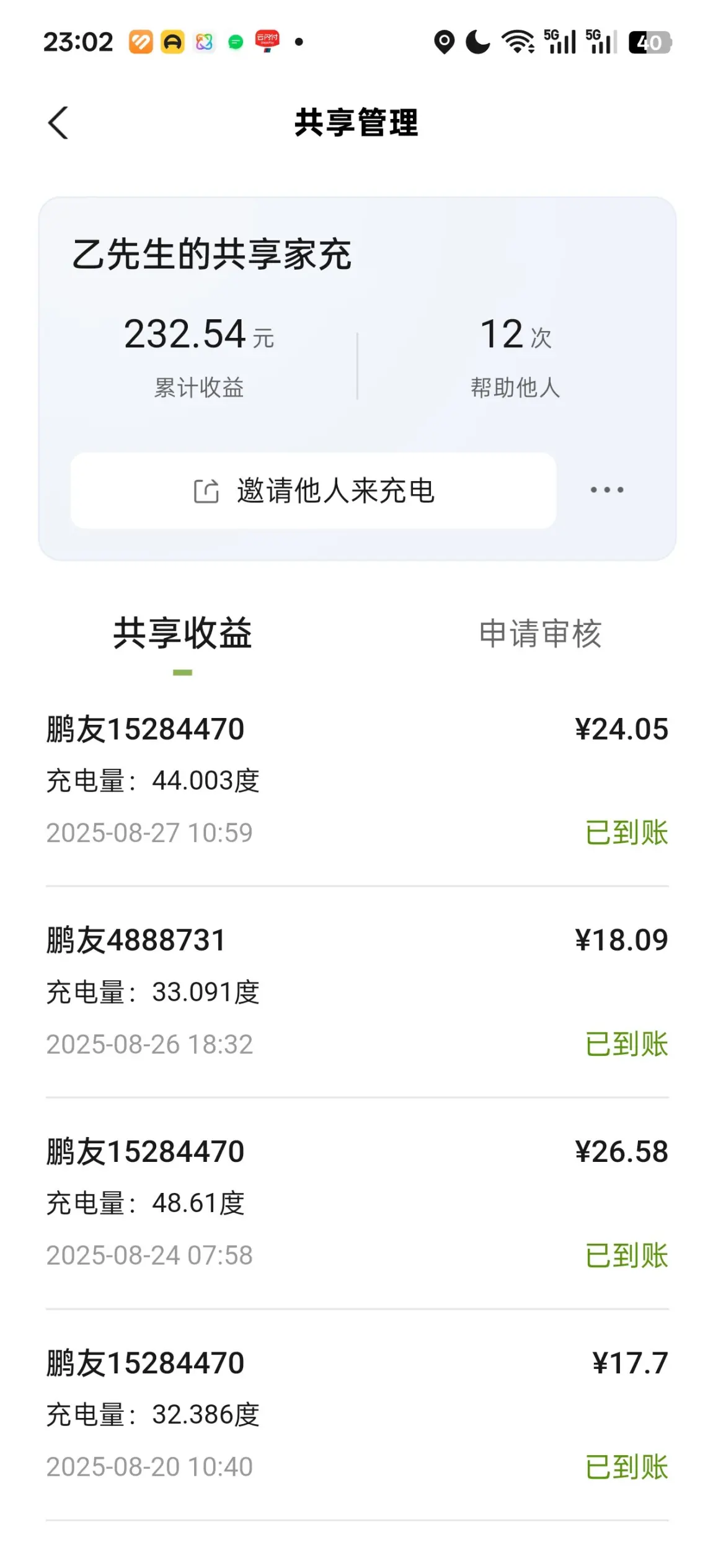This screenshot has height=1568, width=713.
Task: Switch to the 申请审核 tab
Action: point(540,634)
